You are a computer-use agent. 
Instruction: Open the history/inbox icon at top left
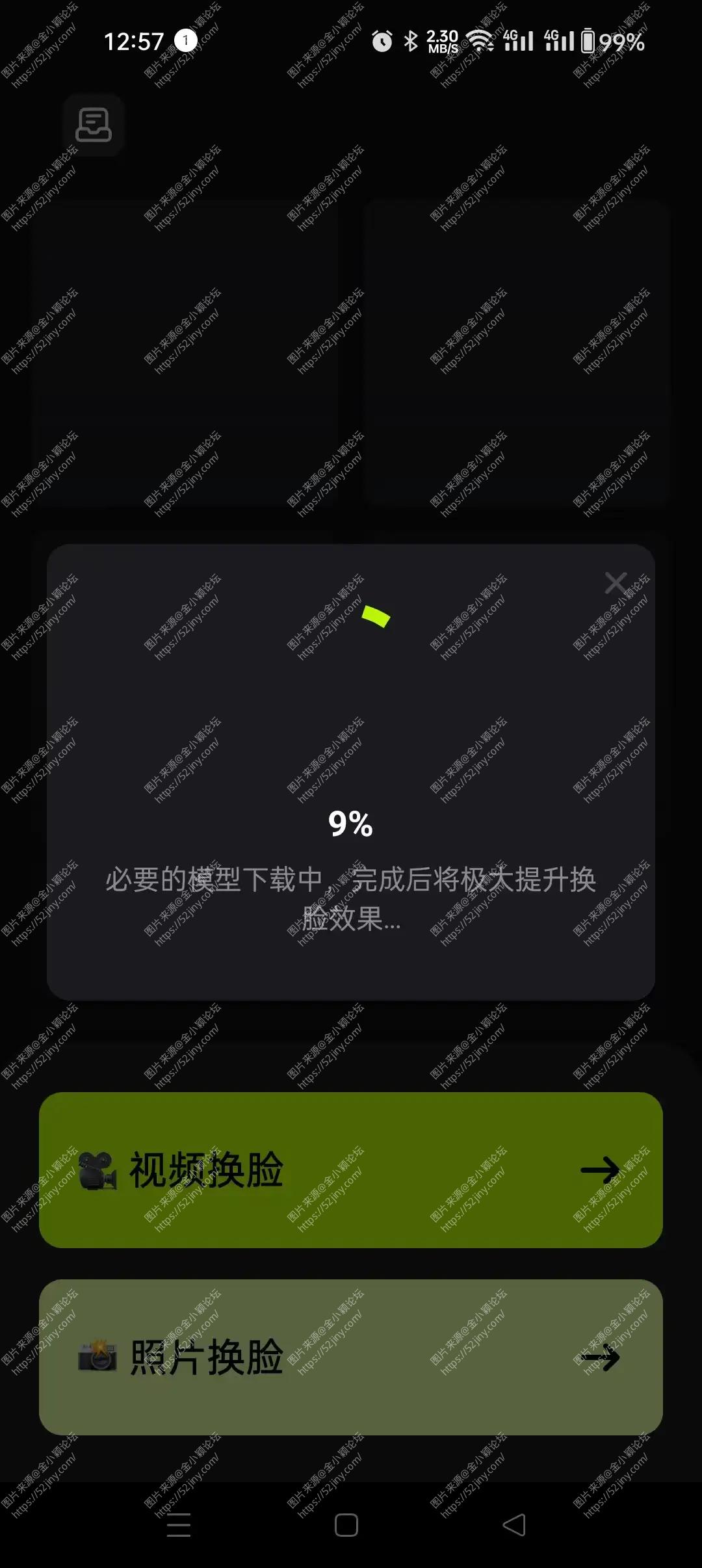tap(95, 126)
